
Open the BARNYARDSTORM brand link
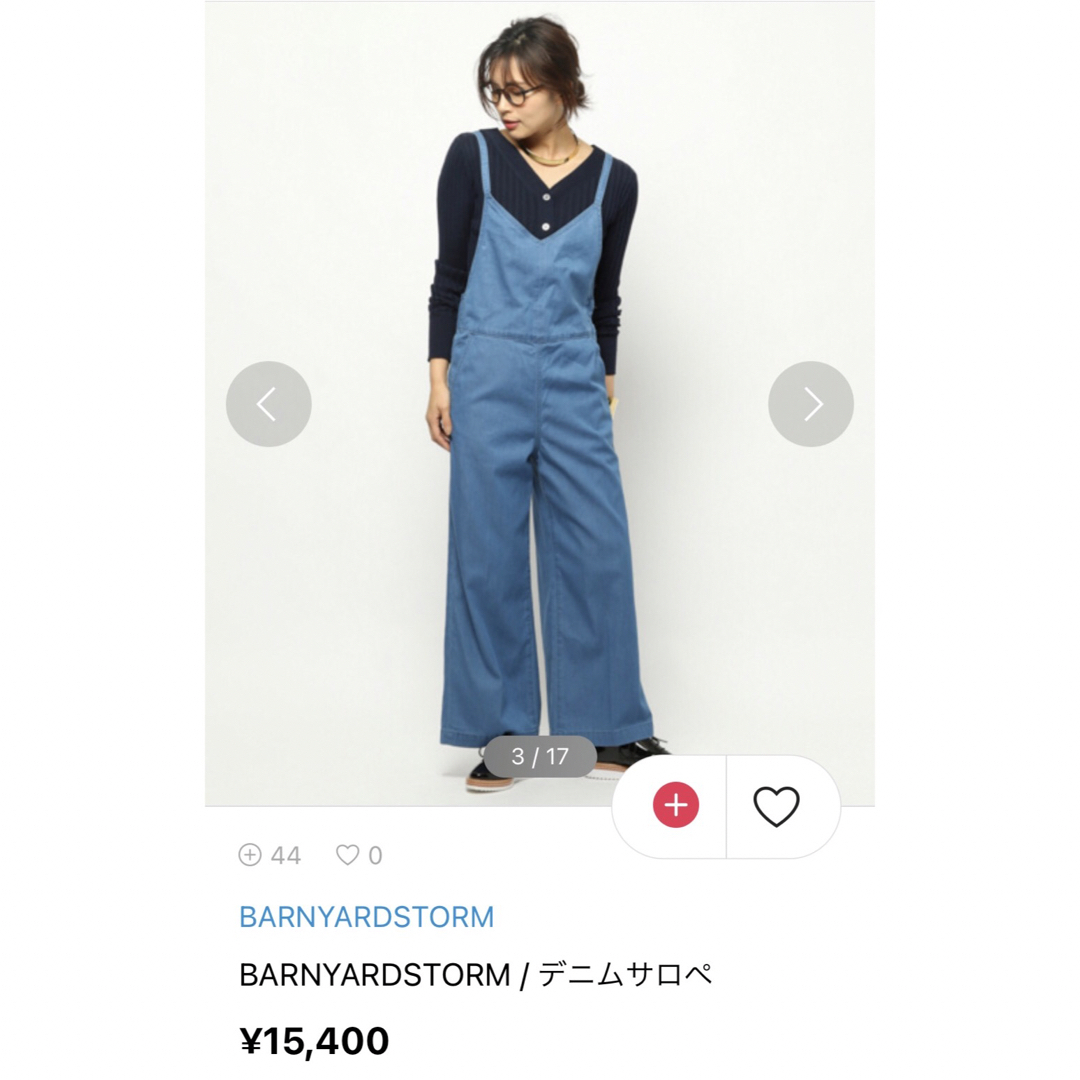point(366,917)
